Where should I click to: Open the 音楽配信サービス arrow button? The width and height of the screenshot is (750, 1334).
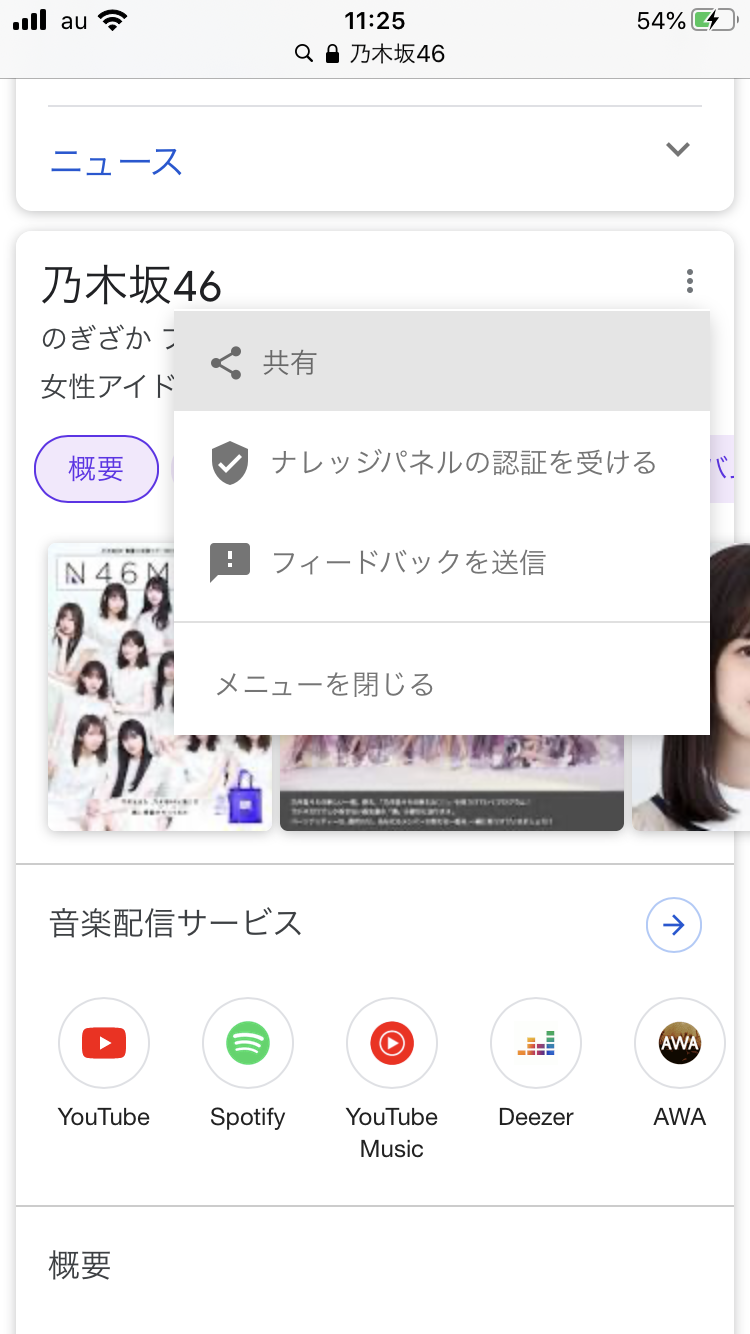point(674,925)
